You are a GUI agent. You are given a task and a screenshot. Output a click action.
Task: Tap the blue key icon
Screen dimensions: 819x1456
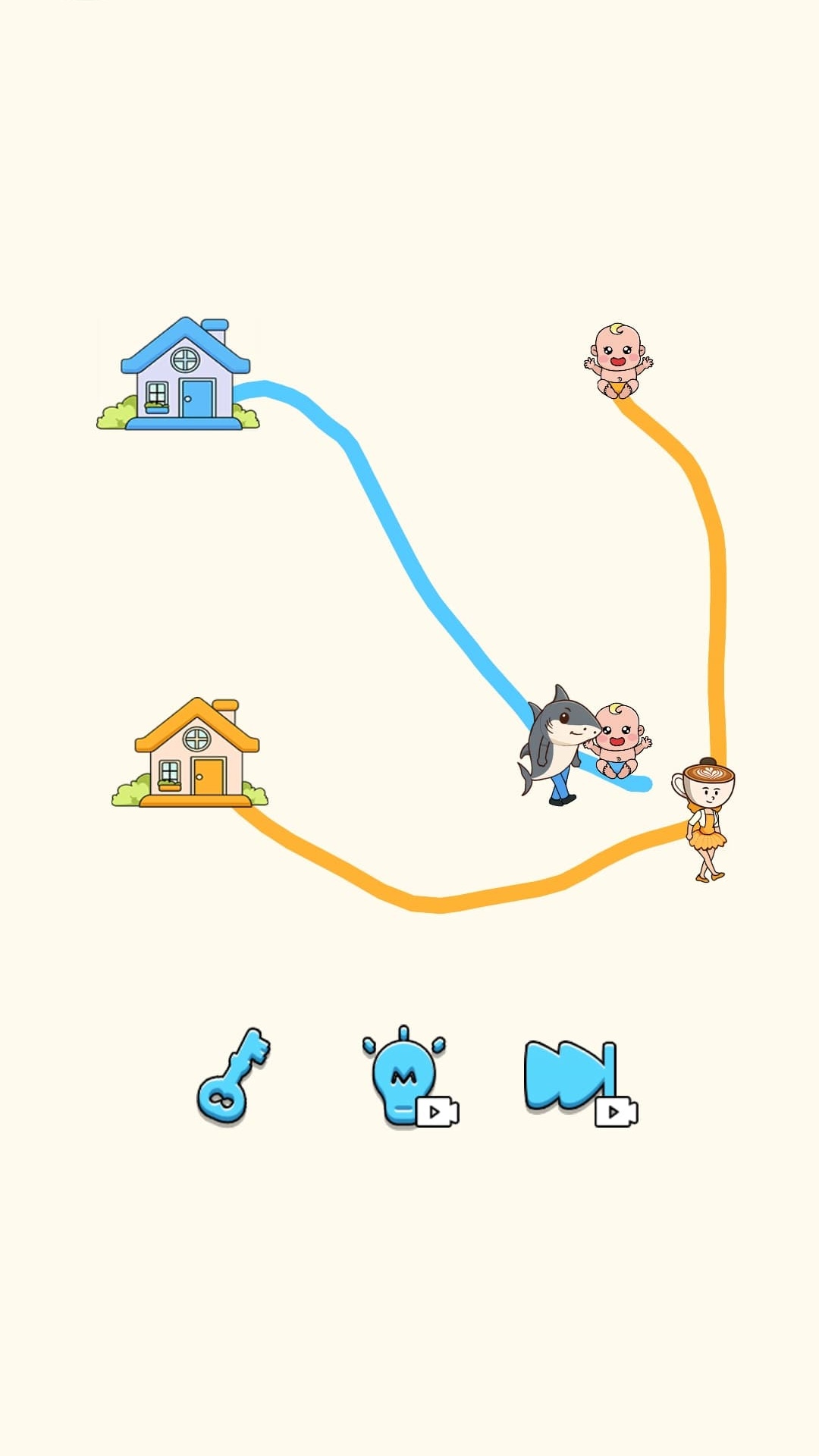coord(231,1077)
